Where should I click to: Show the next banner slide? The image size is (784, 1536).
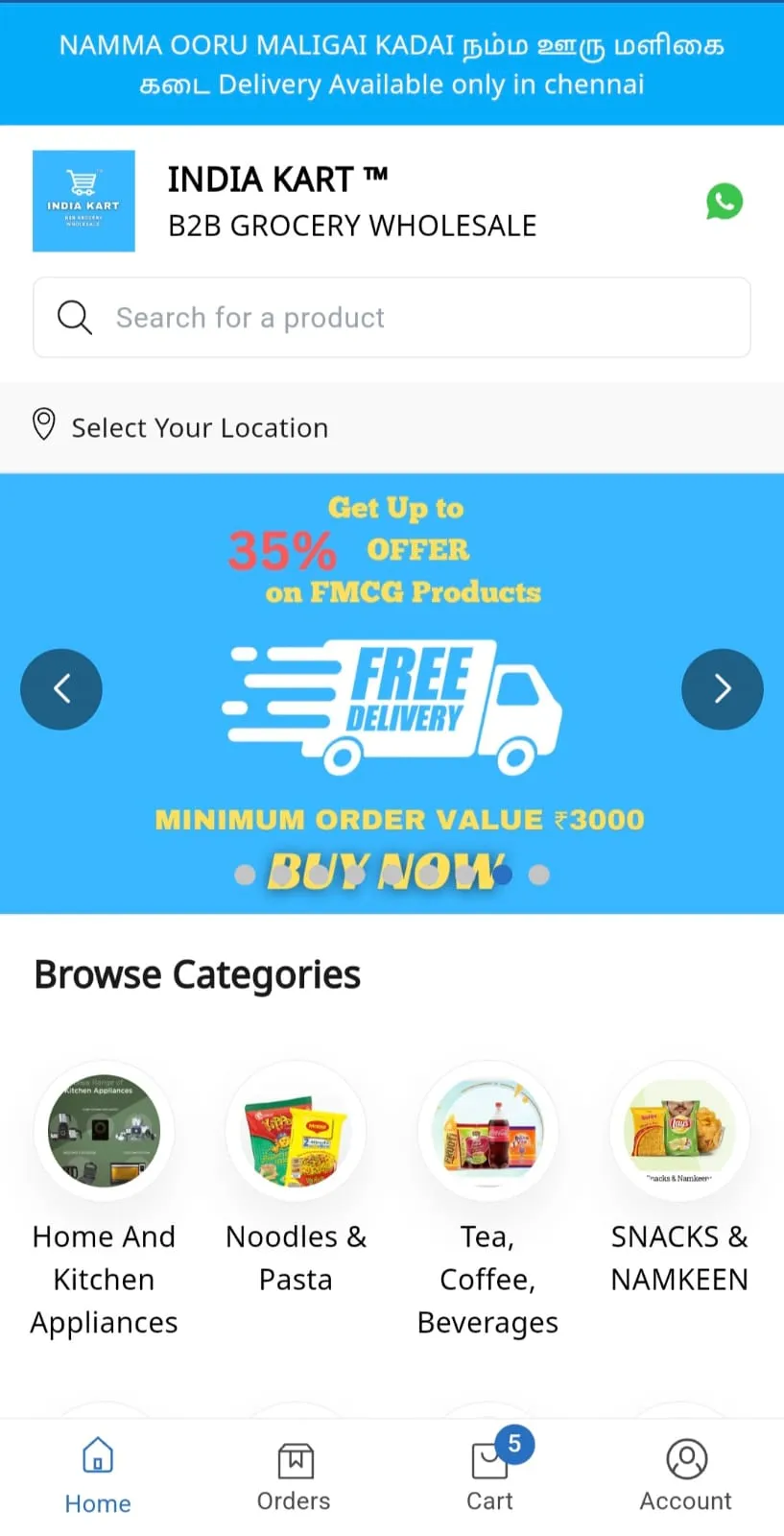coord(722,688)
